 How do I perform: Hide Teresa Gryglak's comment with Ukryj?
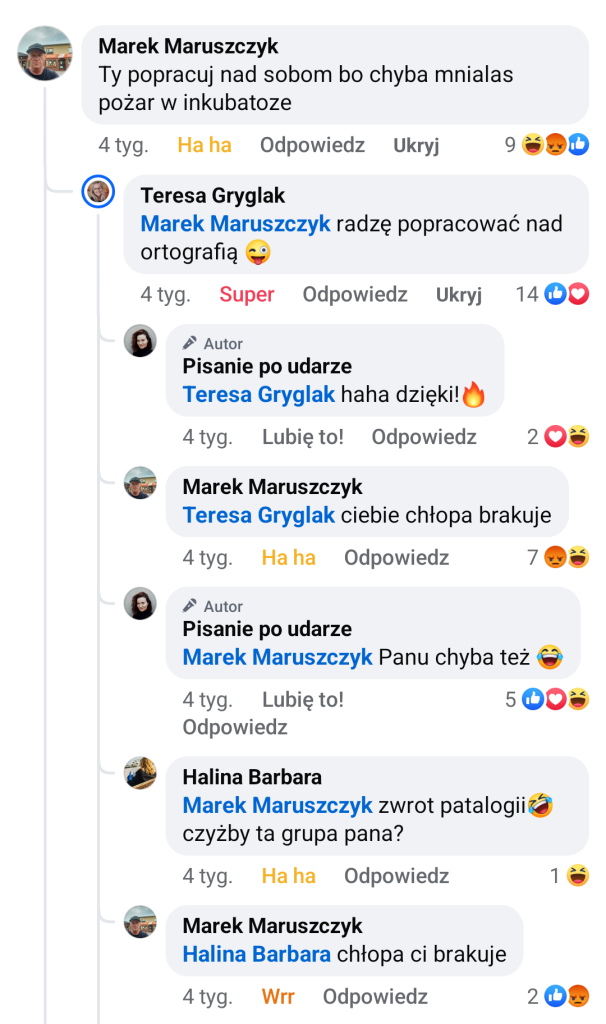pos(459,295)
